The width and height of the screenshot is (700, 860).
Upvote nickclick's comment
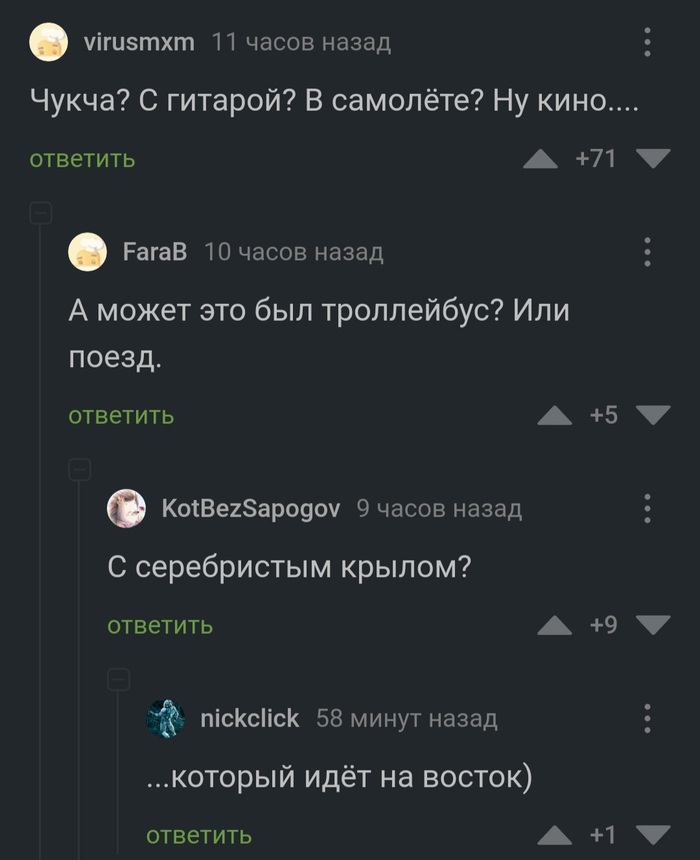pos(554,836)
